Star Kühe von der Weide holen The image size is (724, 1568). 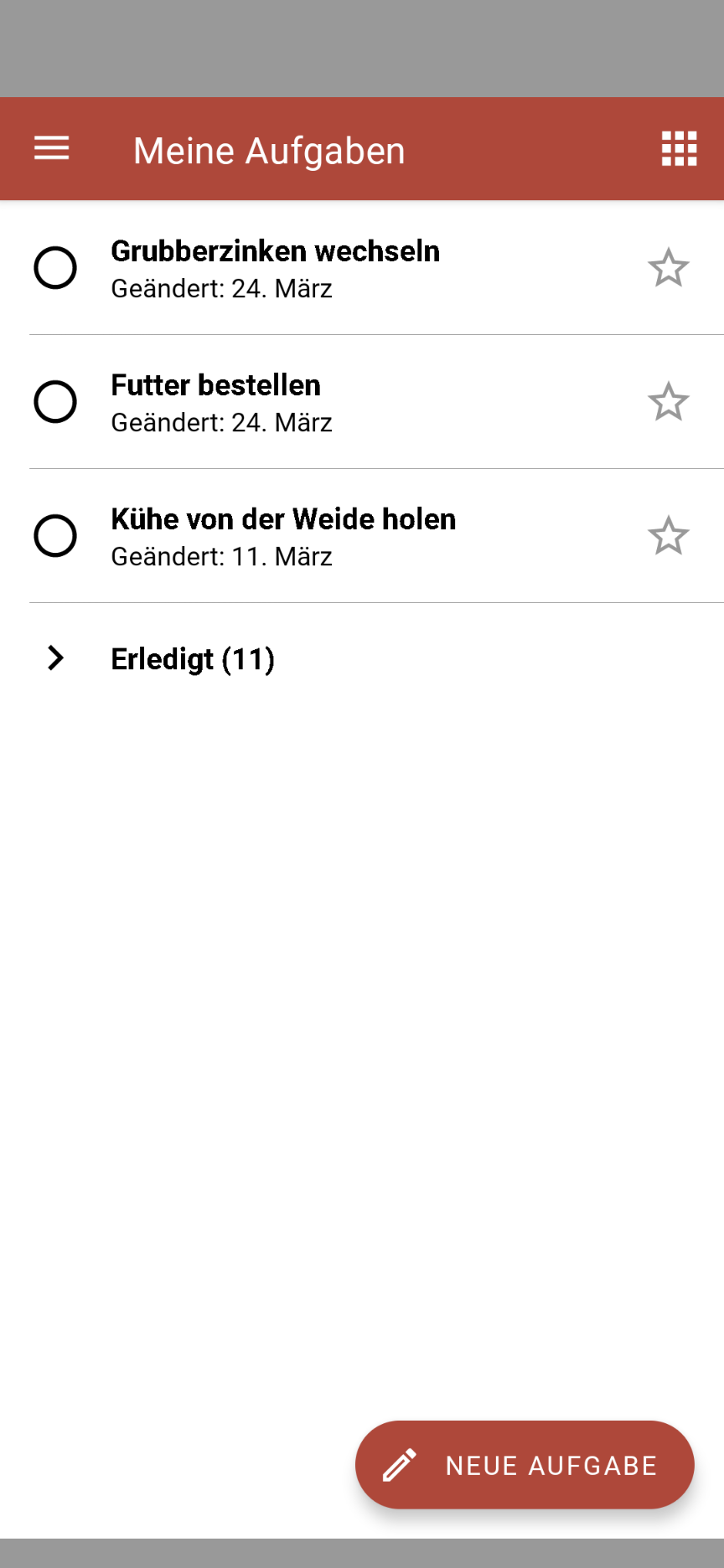coord(668,536)
